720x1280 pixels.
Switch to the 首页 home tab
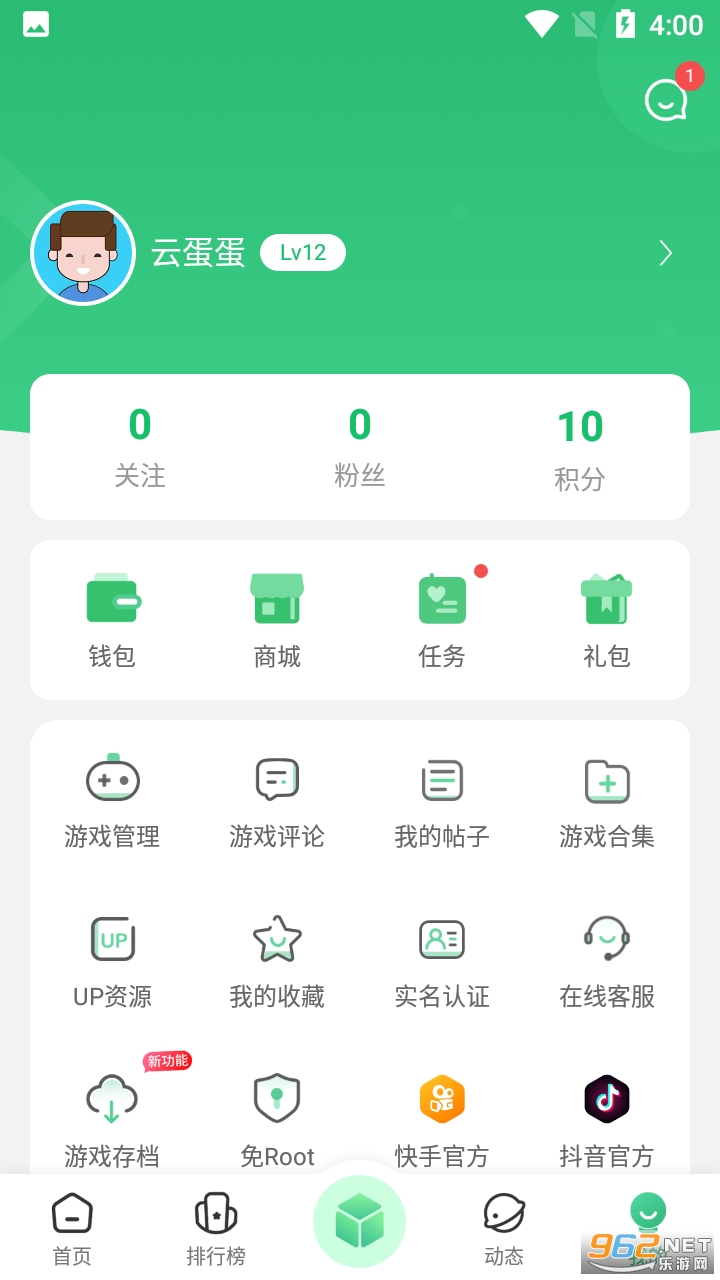(x=72, y=1230)
